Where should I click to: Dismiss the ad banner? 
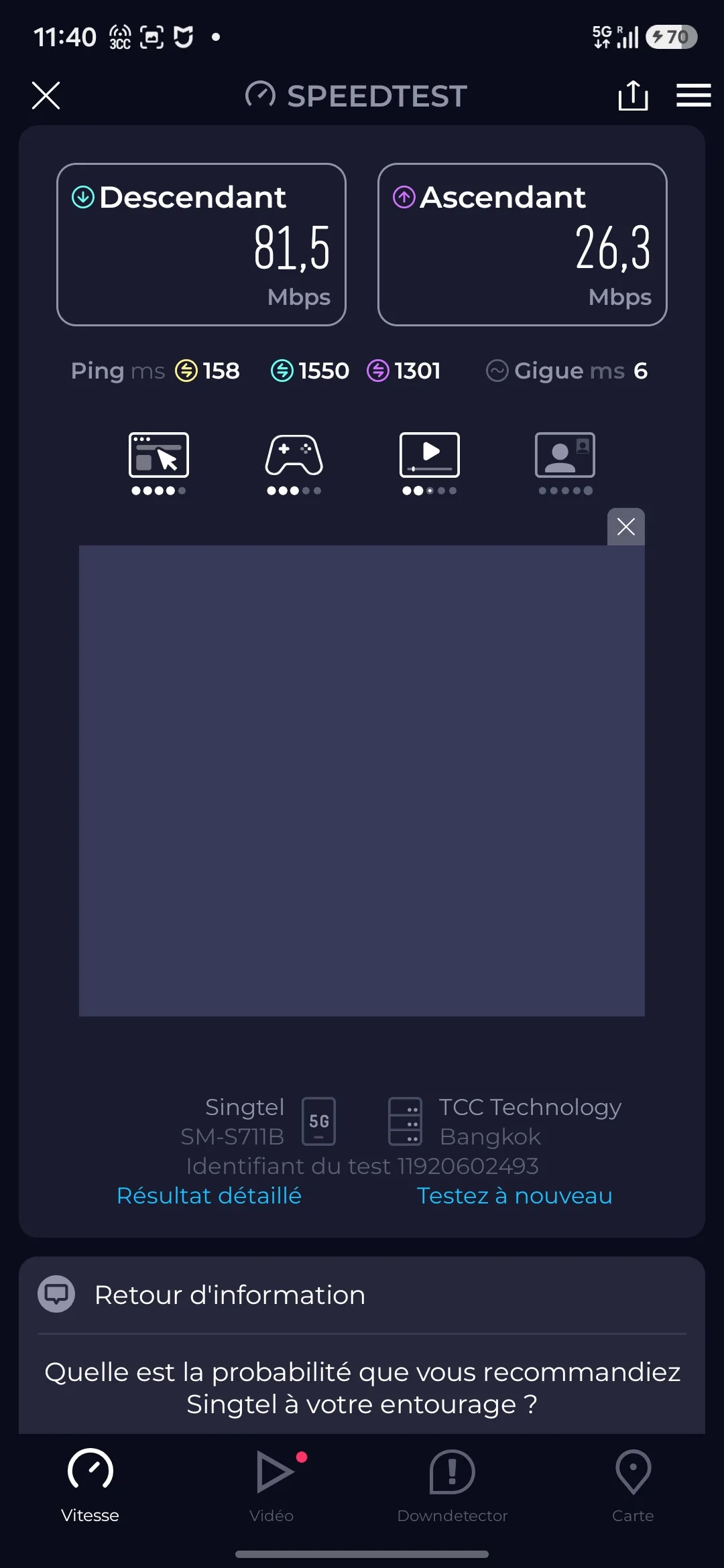tap(626, 527)
